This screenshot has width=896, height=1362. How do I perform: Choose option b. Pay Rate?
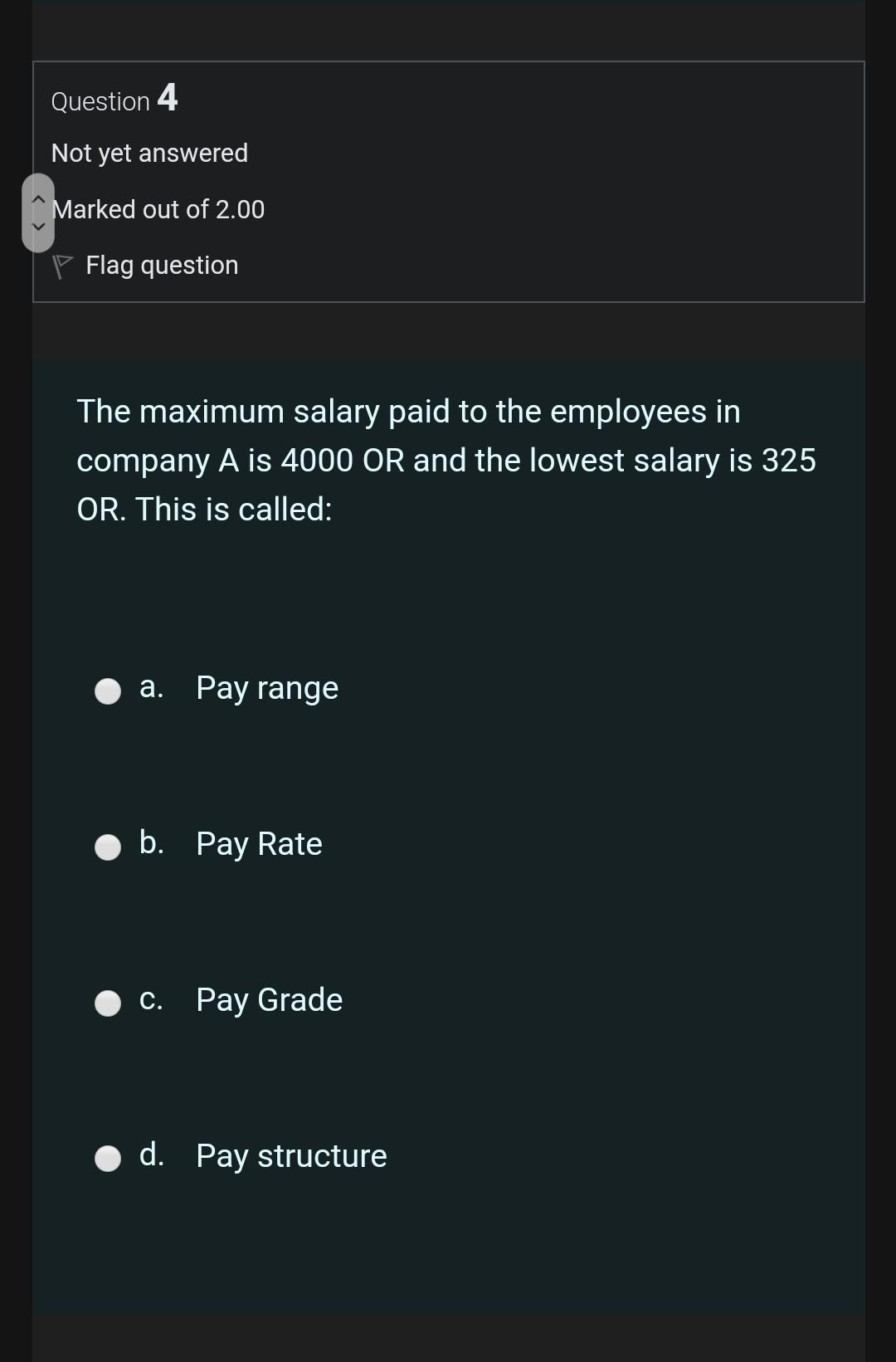pyautogui.click(x=108, y=847)
